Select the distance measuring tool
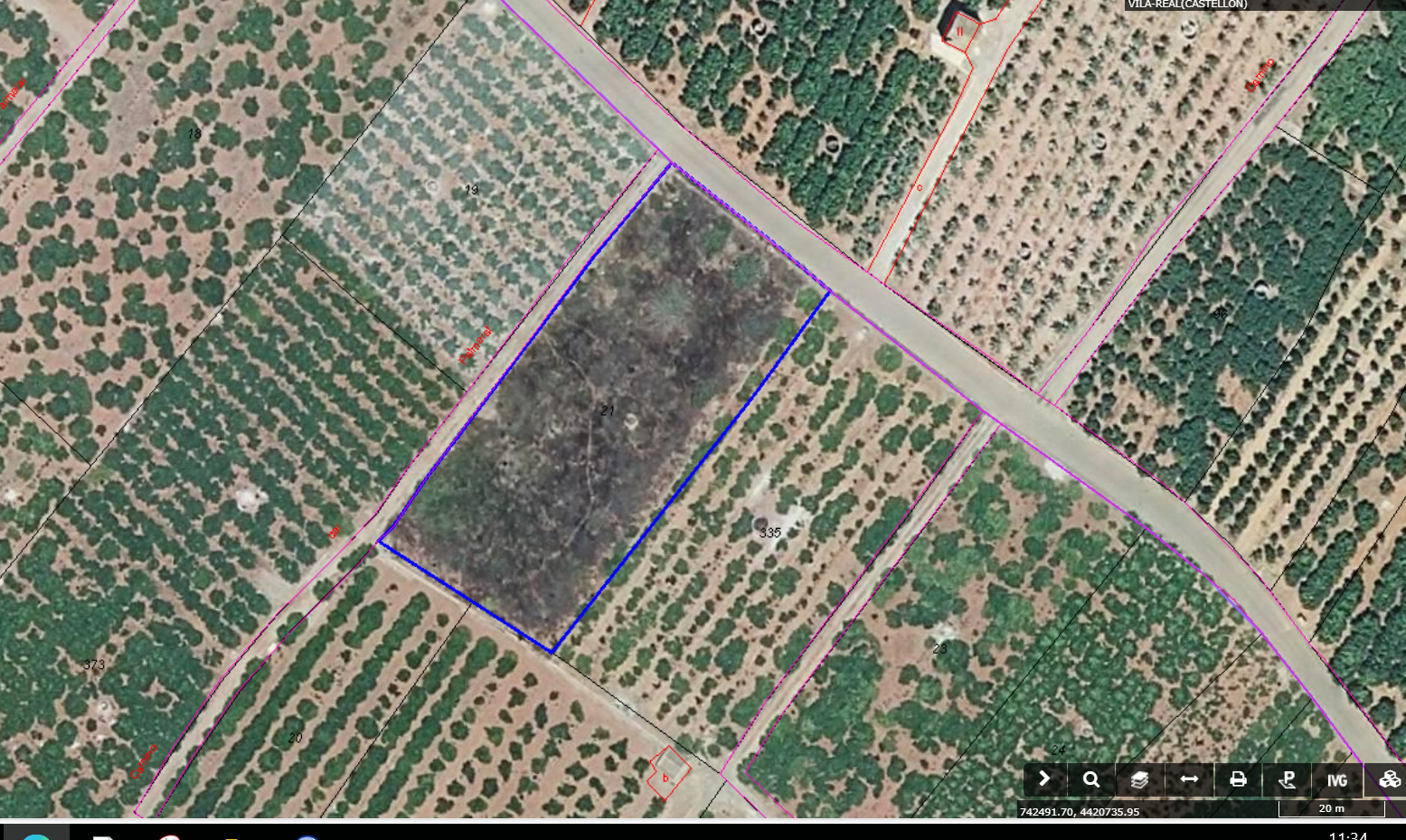Image resolution: width=1406 pixels, height=840 pixels. click(x=1189, y=779)
